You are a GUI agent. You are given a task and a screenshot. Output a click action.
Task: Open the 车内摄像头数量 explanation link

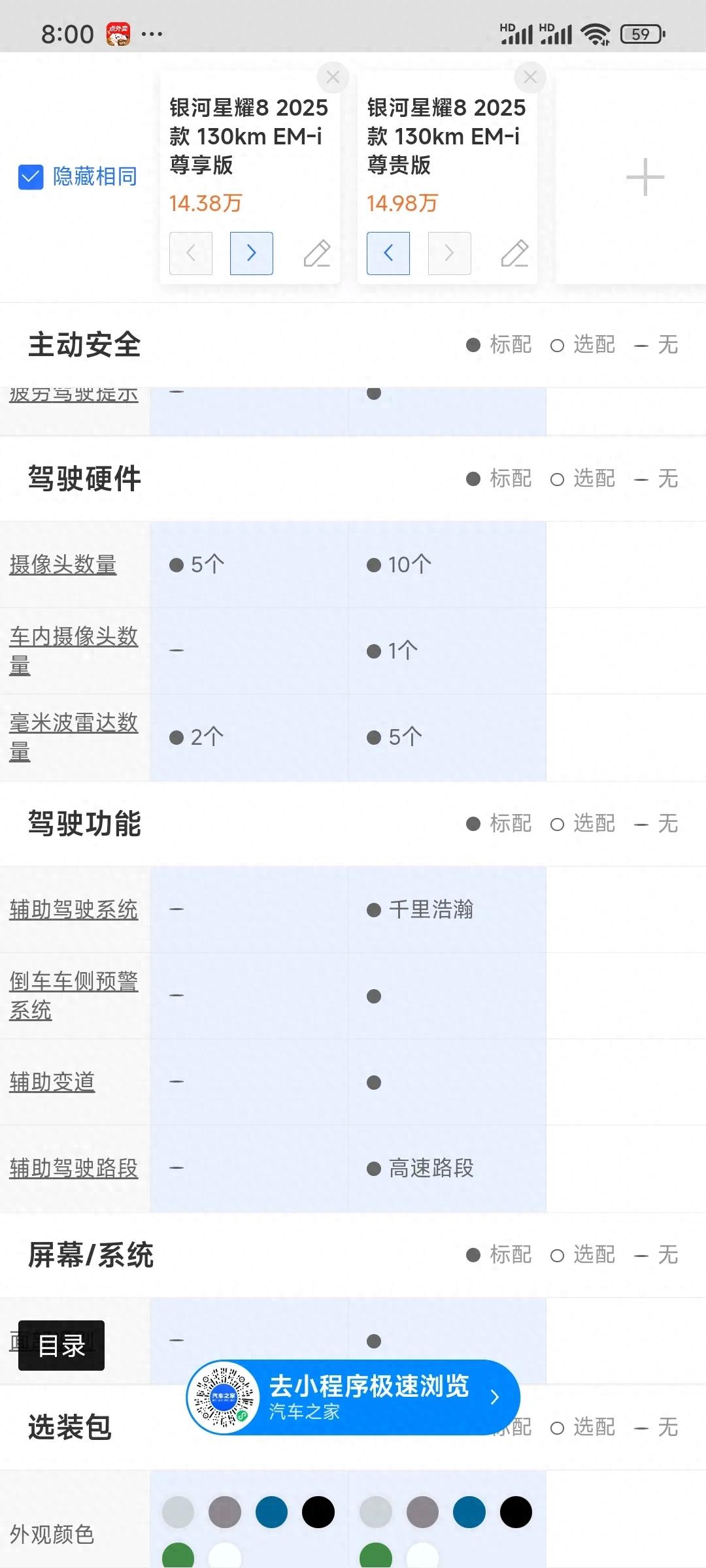pos(73,651)
